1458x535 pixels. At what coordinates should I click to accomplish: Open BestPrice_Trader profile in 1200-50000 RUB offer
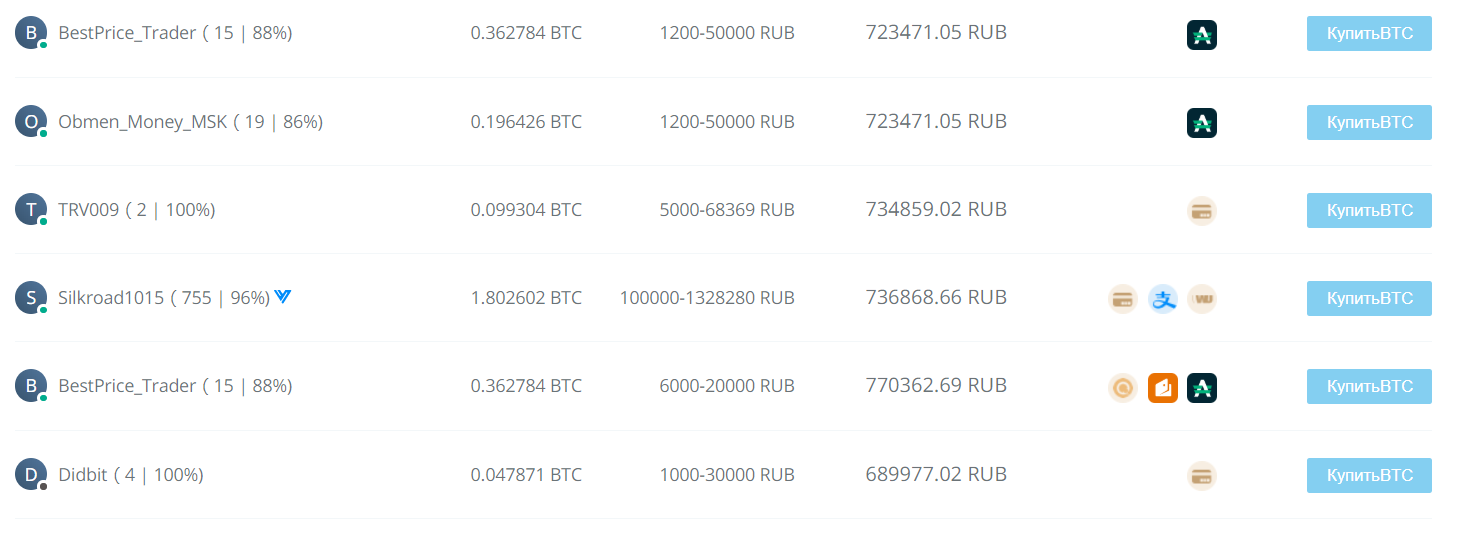(x=127, y=34)
